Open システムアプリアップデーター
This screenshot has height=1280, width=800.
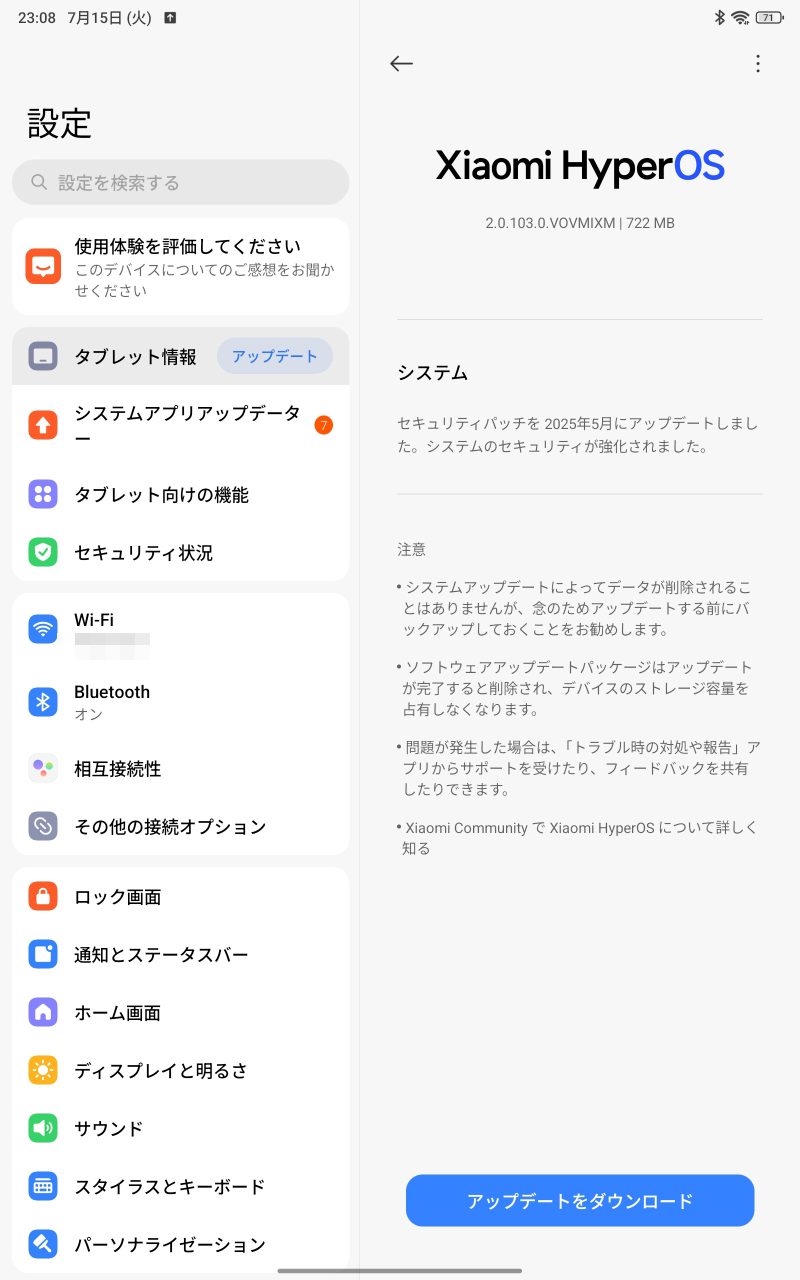[181, 426]
